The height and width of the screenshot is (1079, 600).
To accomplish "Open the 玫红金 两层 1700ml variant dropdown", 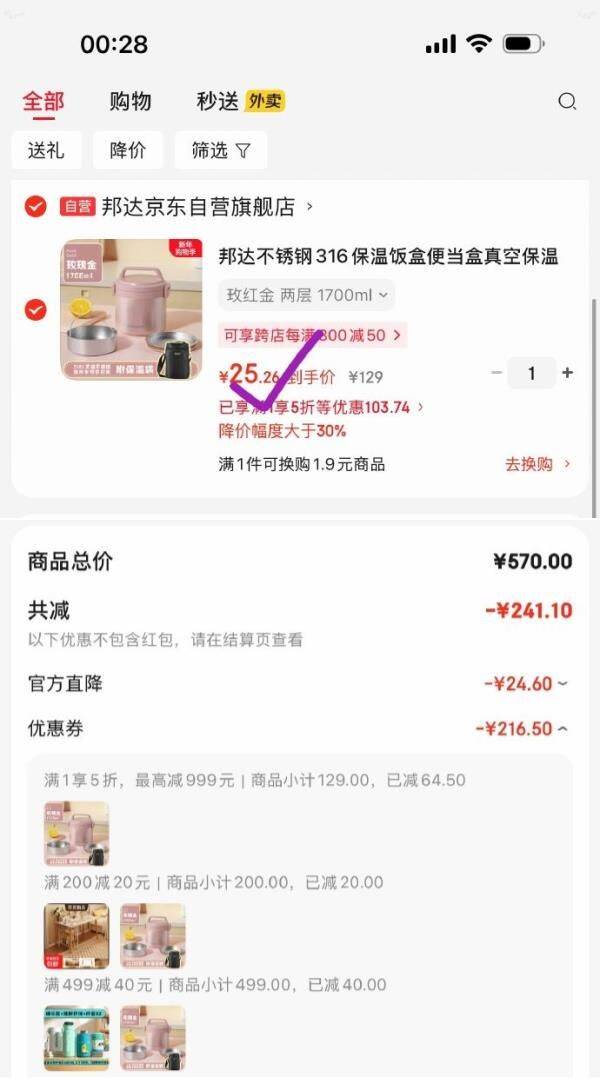I will tap(307, 295).
